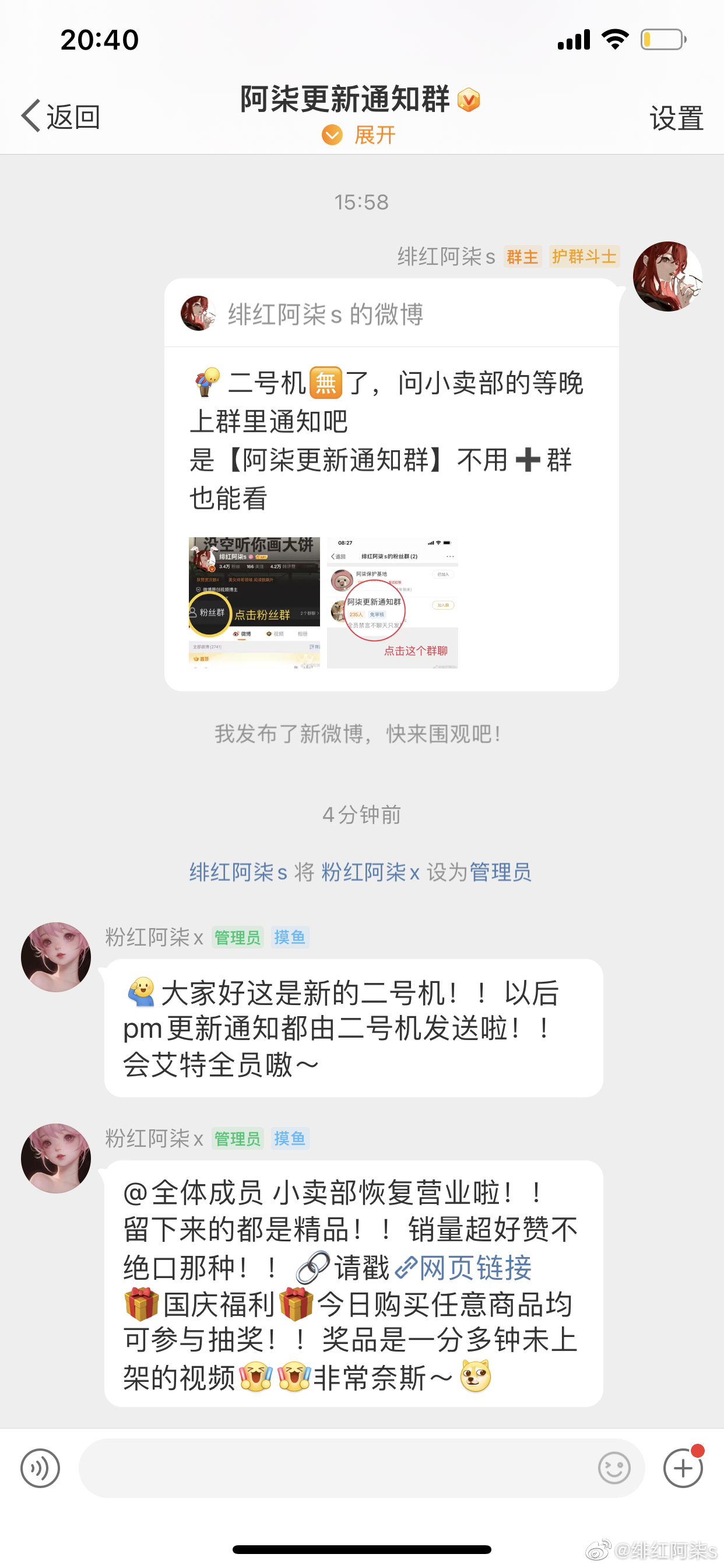Switch to the voice message input
Viewport: 724px width, 1568px height.
40,1468
